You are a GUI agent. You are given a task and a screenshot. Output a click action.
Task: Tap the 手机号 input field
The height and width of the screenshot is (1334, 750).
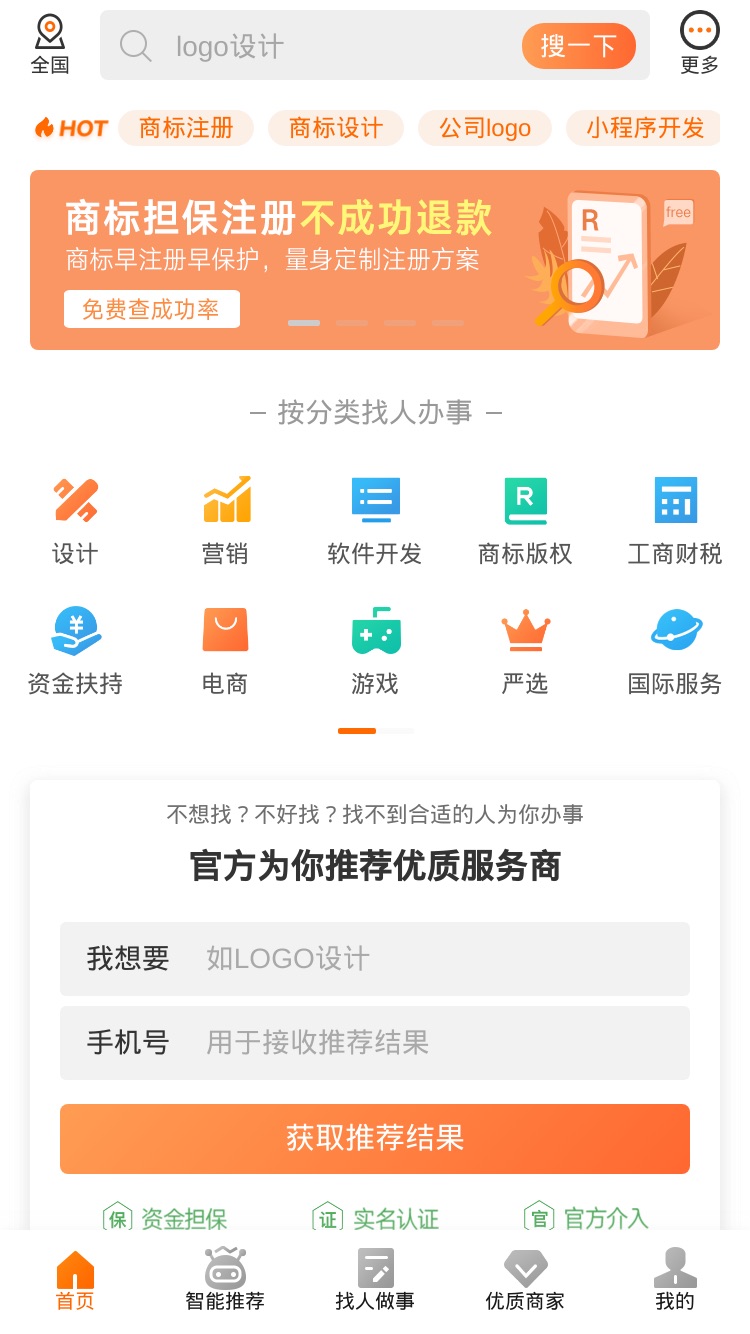point(375,1043)
